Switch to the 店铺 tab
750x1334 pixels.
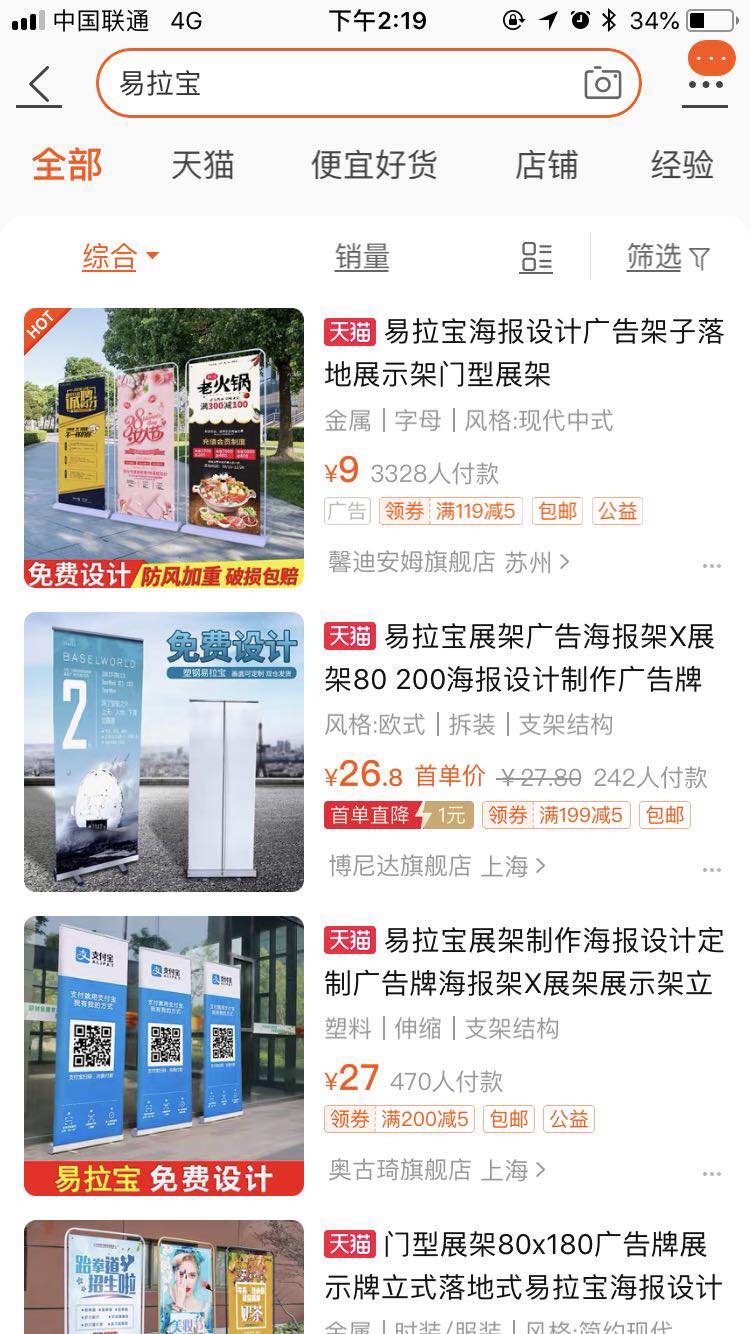[x=546, y=165]
